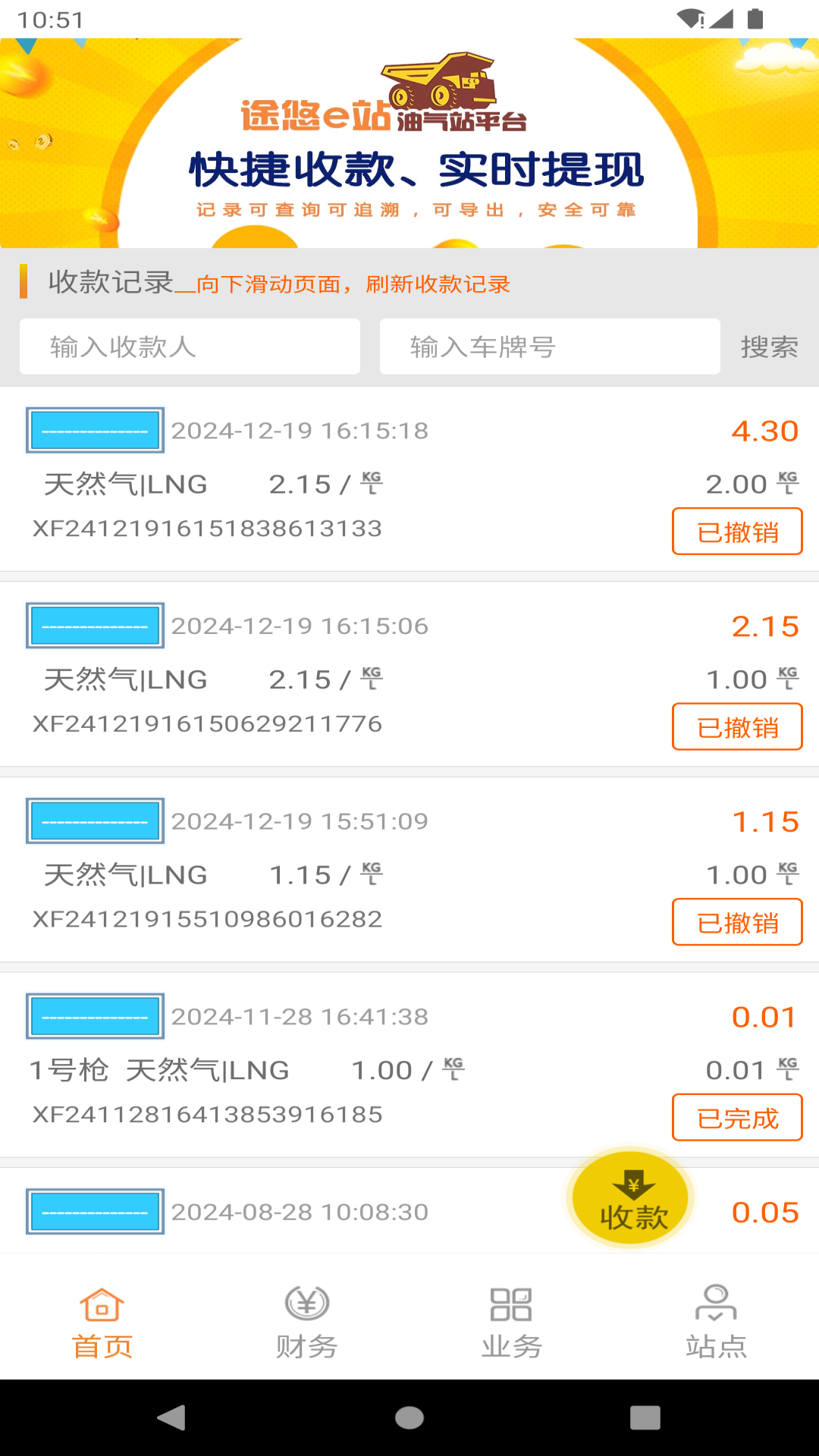This screenshot has height=1456, width=819.
Task: Tap 已撤销 on order XF24121915510986016282
Action: [x=737, y=922]
